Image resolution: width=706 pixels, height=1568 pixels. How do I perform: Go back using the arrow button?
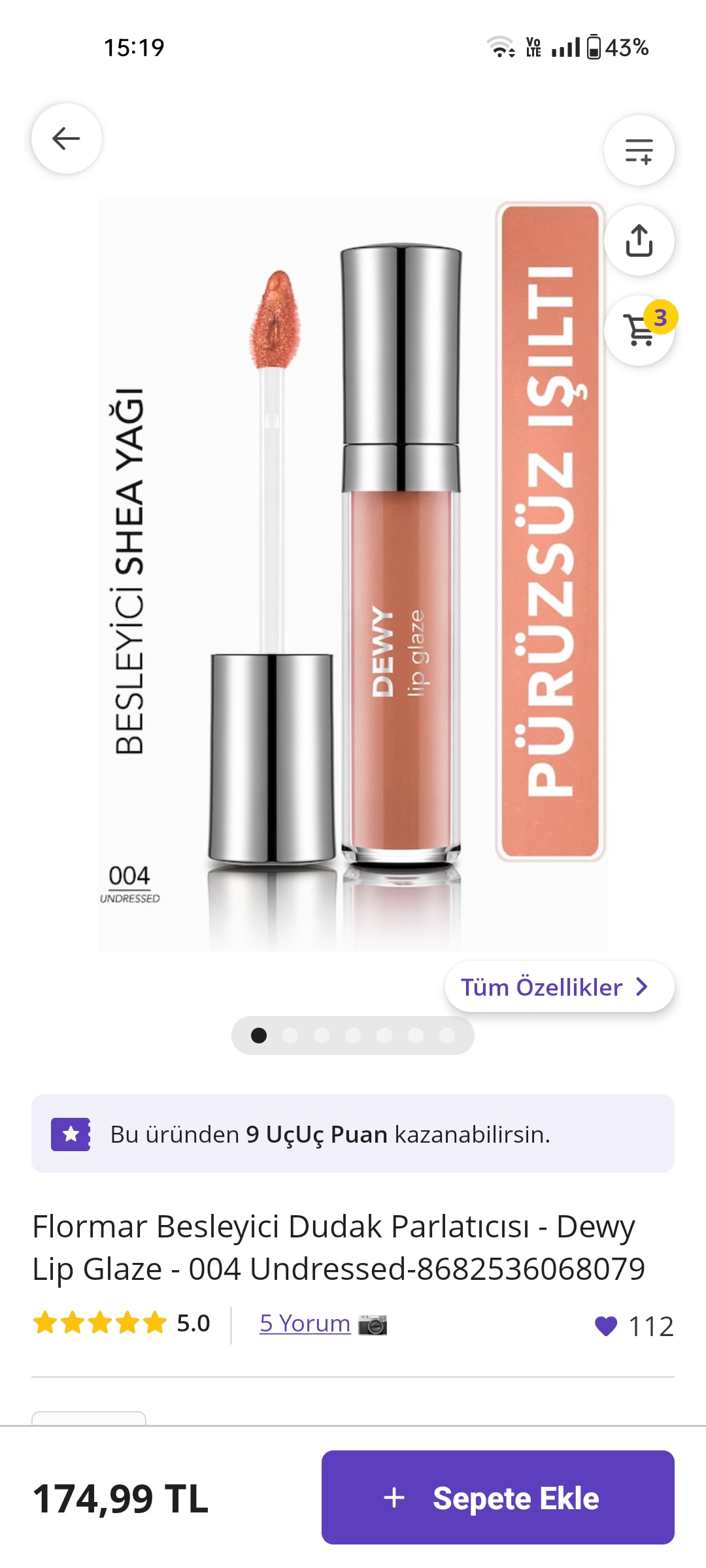(x=67, y=139)
